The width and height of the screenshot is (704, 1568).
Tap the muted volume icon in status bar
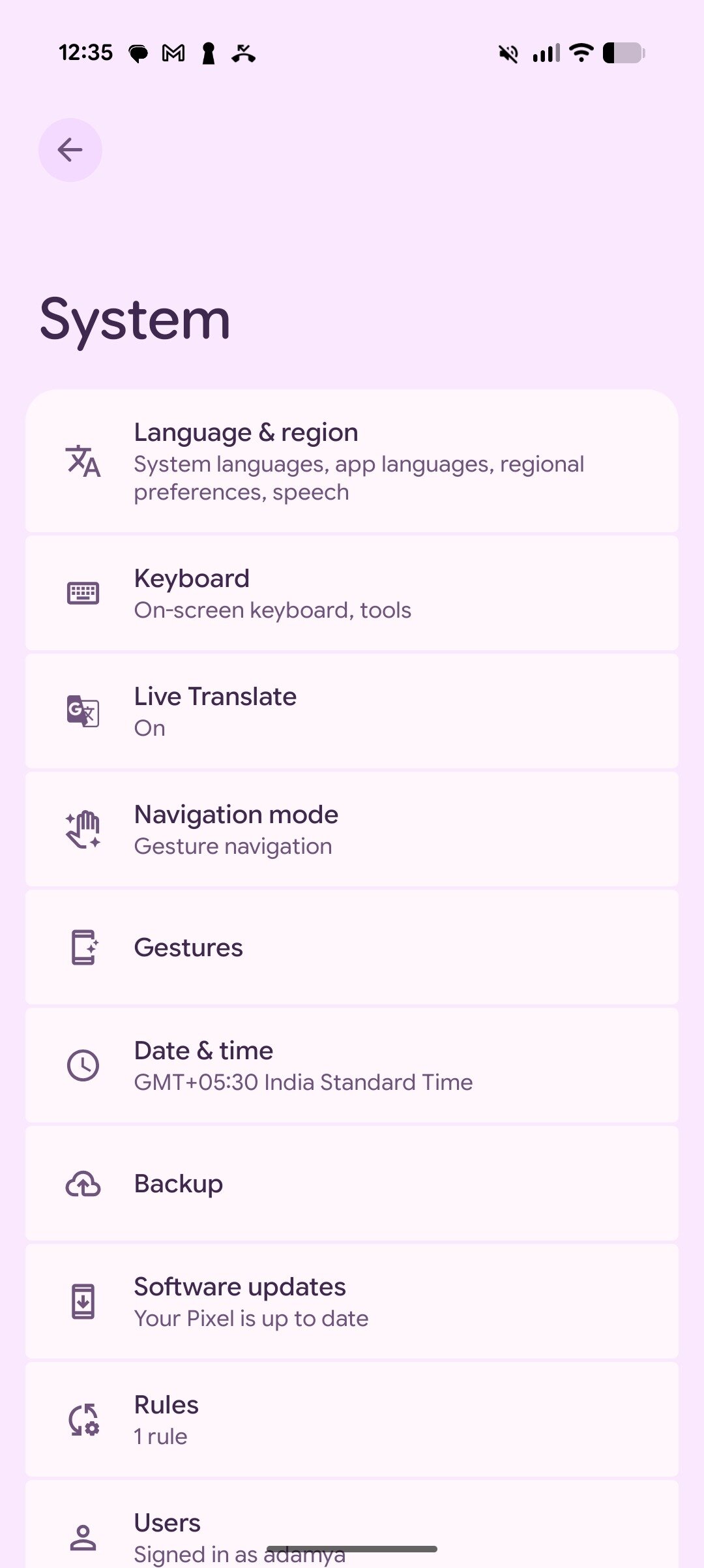point(507,53)
